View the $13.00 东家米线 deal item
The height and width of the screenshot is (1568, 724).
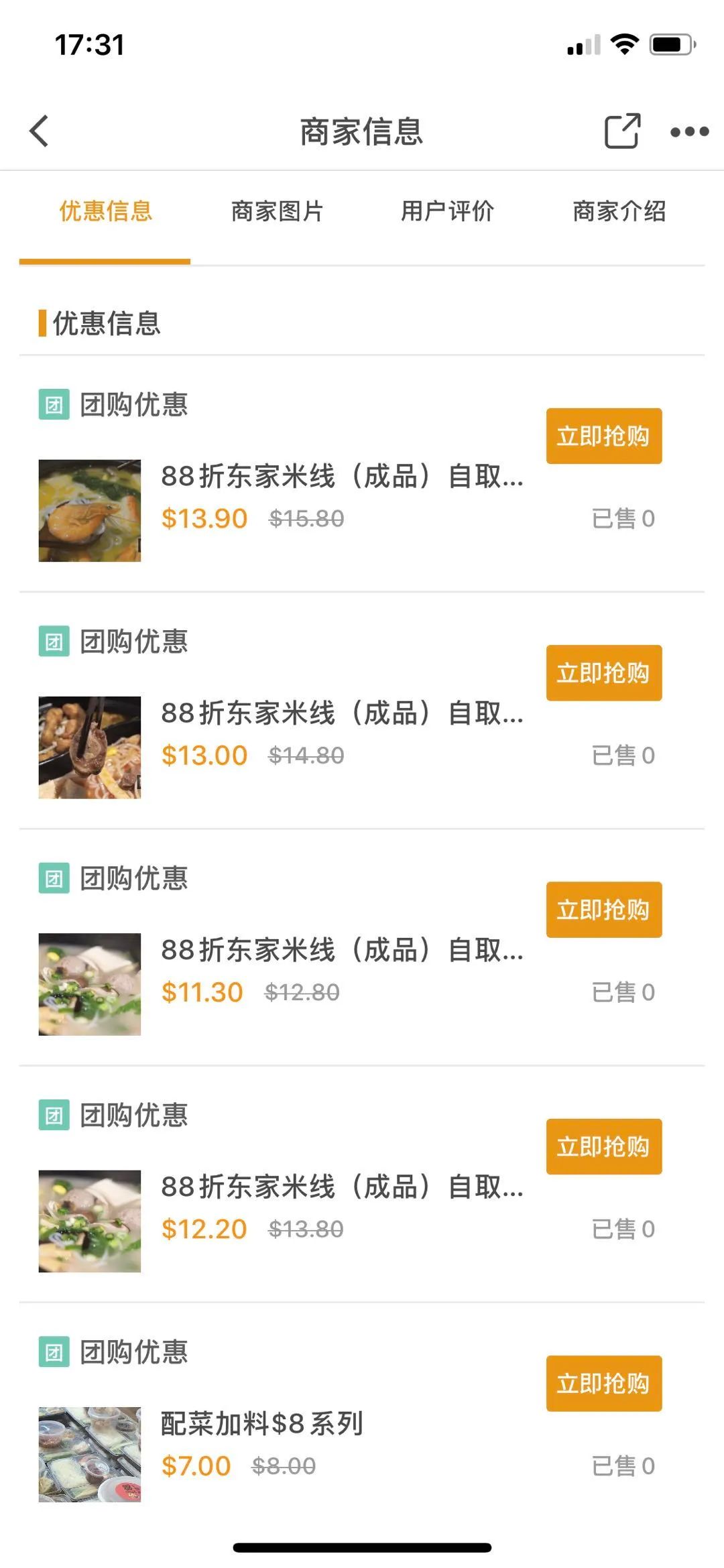click(x=342, y=713)
